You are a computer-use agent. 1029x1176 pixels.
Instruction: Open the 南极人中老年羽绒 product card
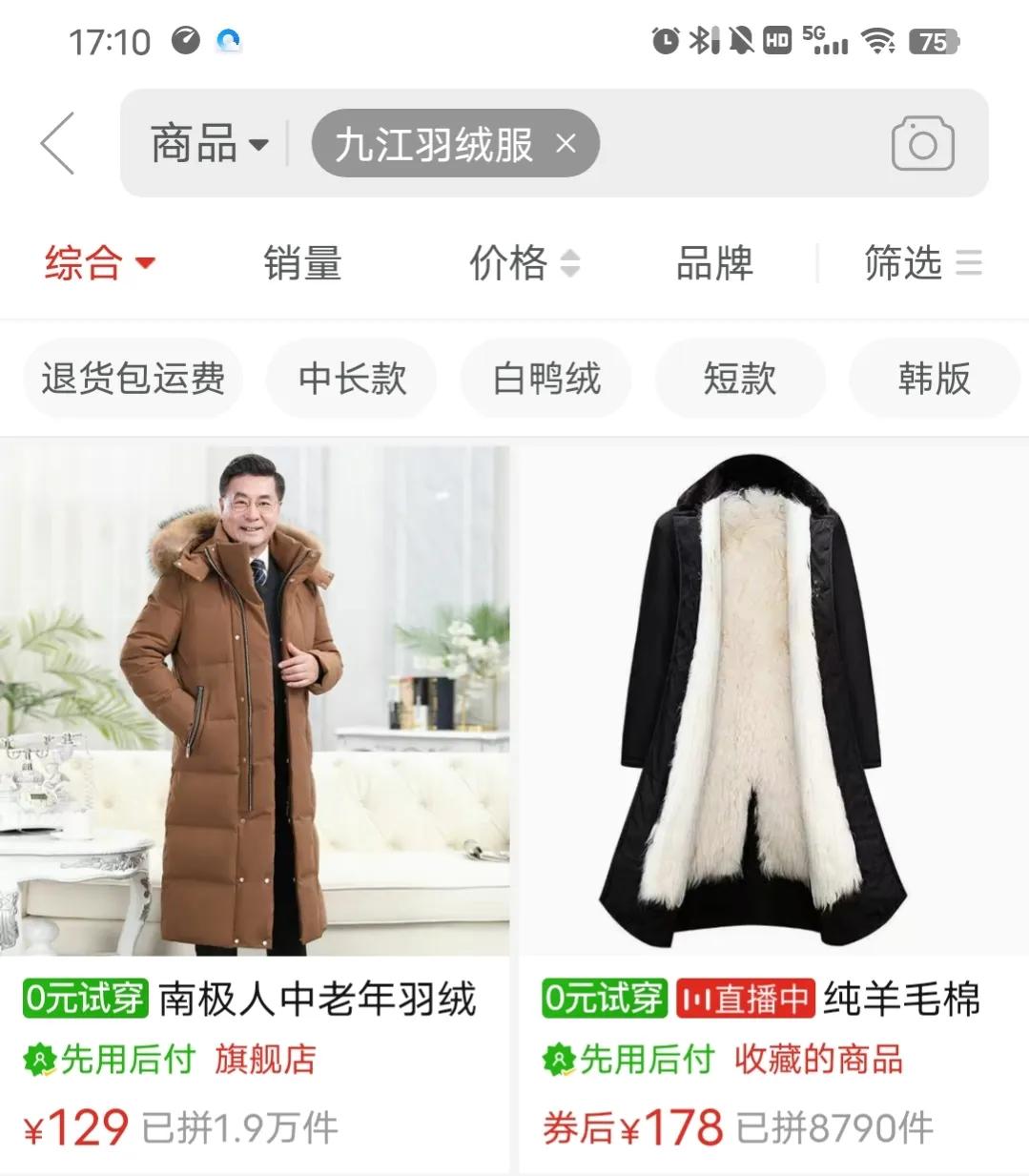pos(255,701)
